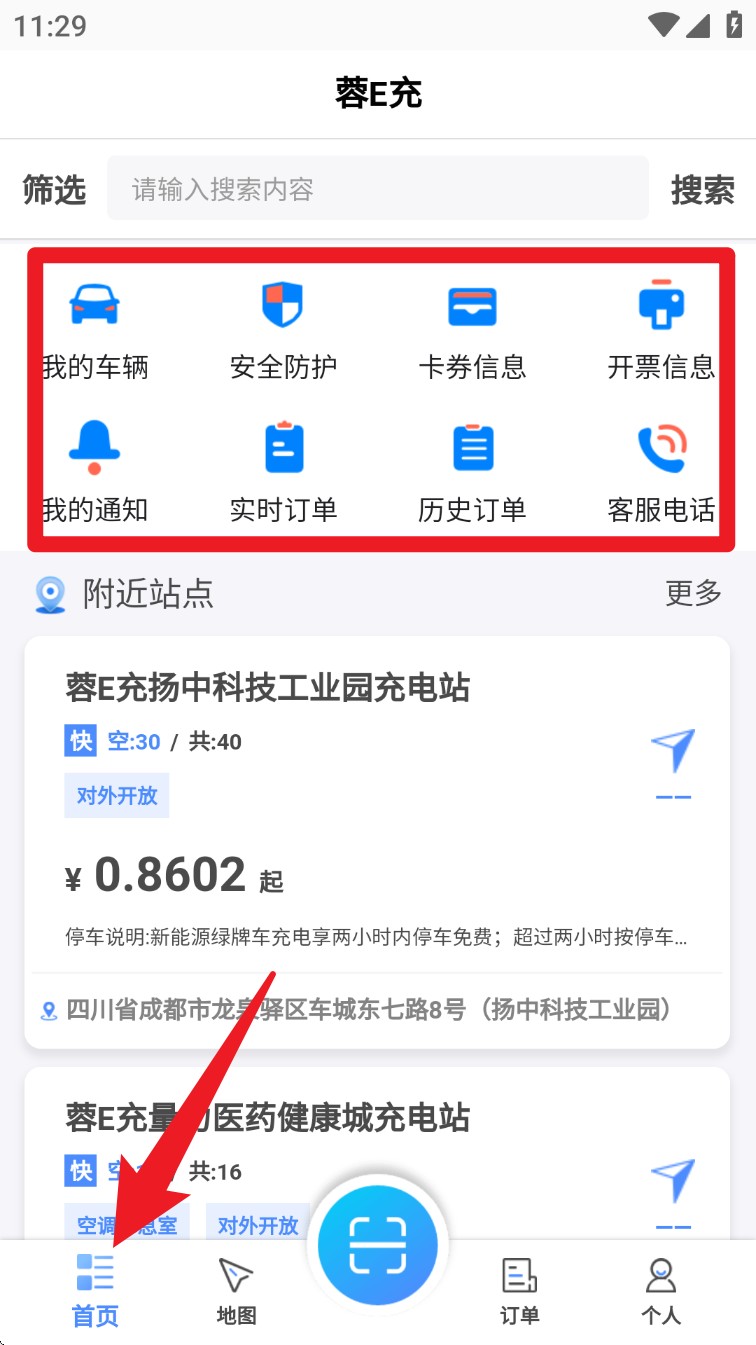The width and height of the screenshot is (756, 1345).
Task: Tap the 搜索 search button
Action: (x=702, y=189)
